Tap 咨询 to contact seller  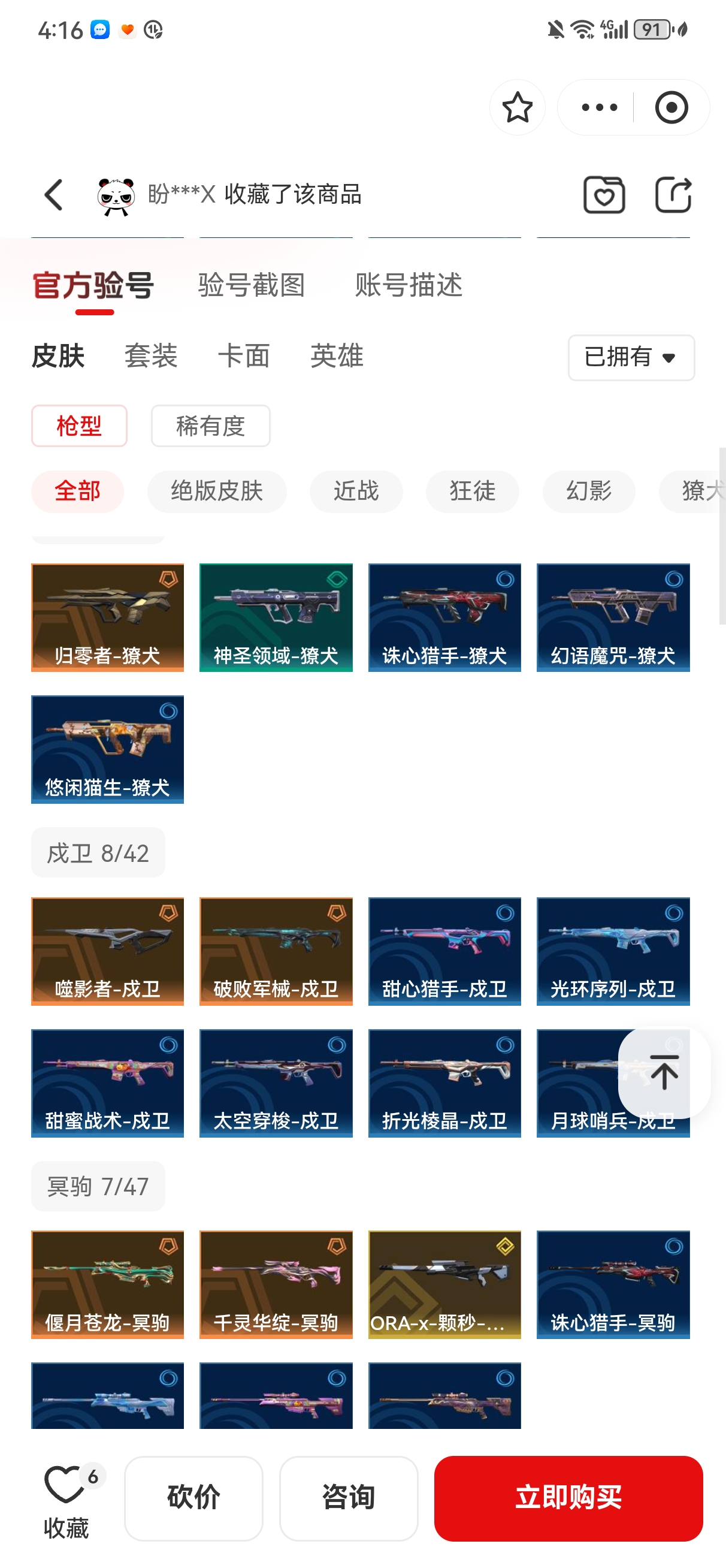348,1498
